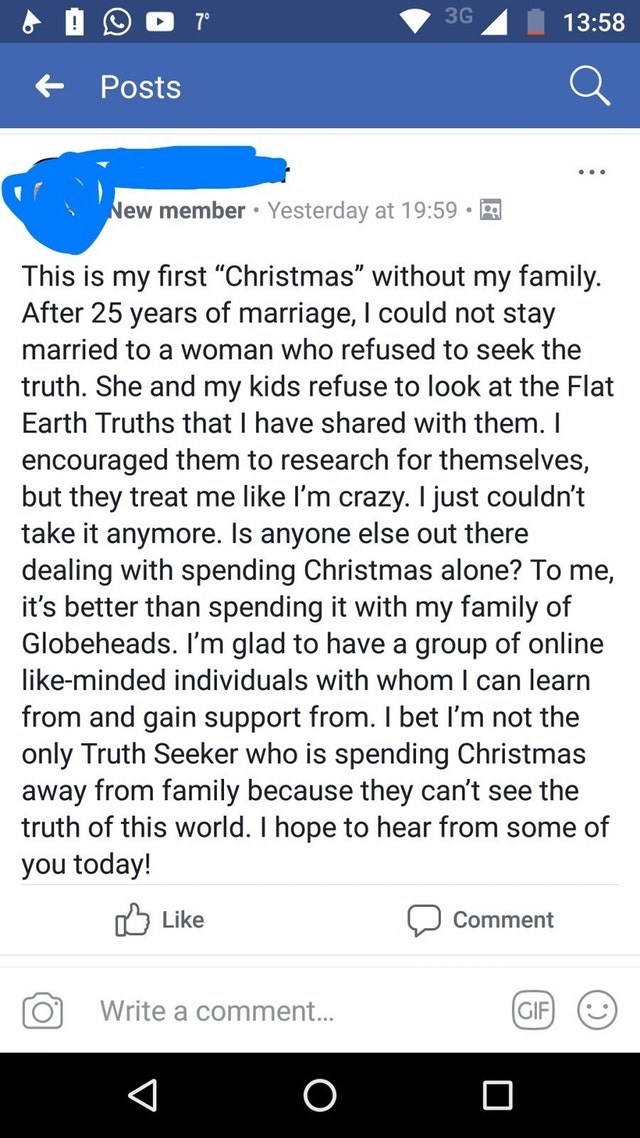
Task: Comment on the Christmas post
Action: pos(480,919)
